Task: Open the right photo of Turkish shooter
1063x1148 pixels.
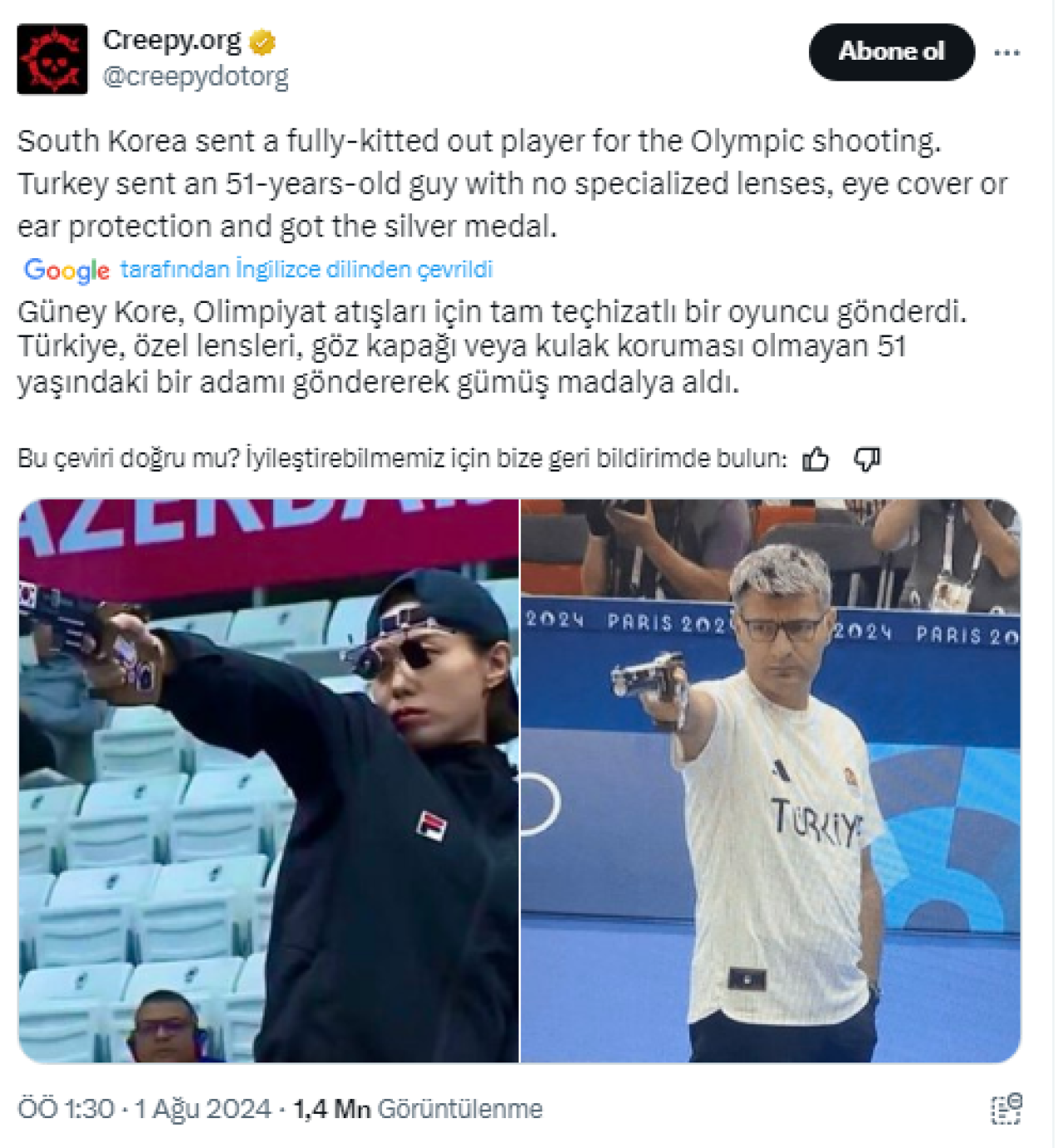Action: point(770,780)
